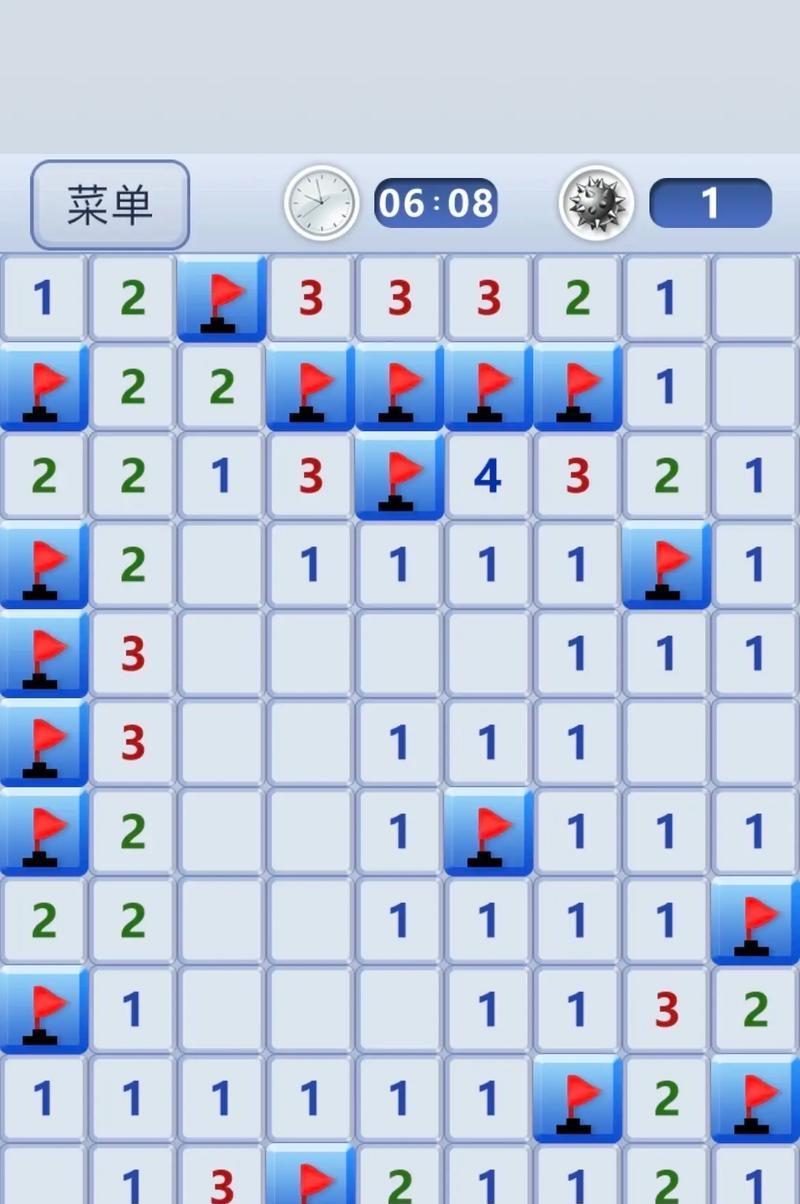This screenshot has width=800, height=1204.
Task: Open the 菜单 menu button
Action: 110,204
